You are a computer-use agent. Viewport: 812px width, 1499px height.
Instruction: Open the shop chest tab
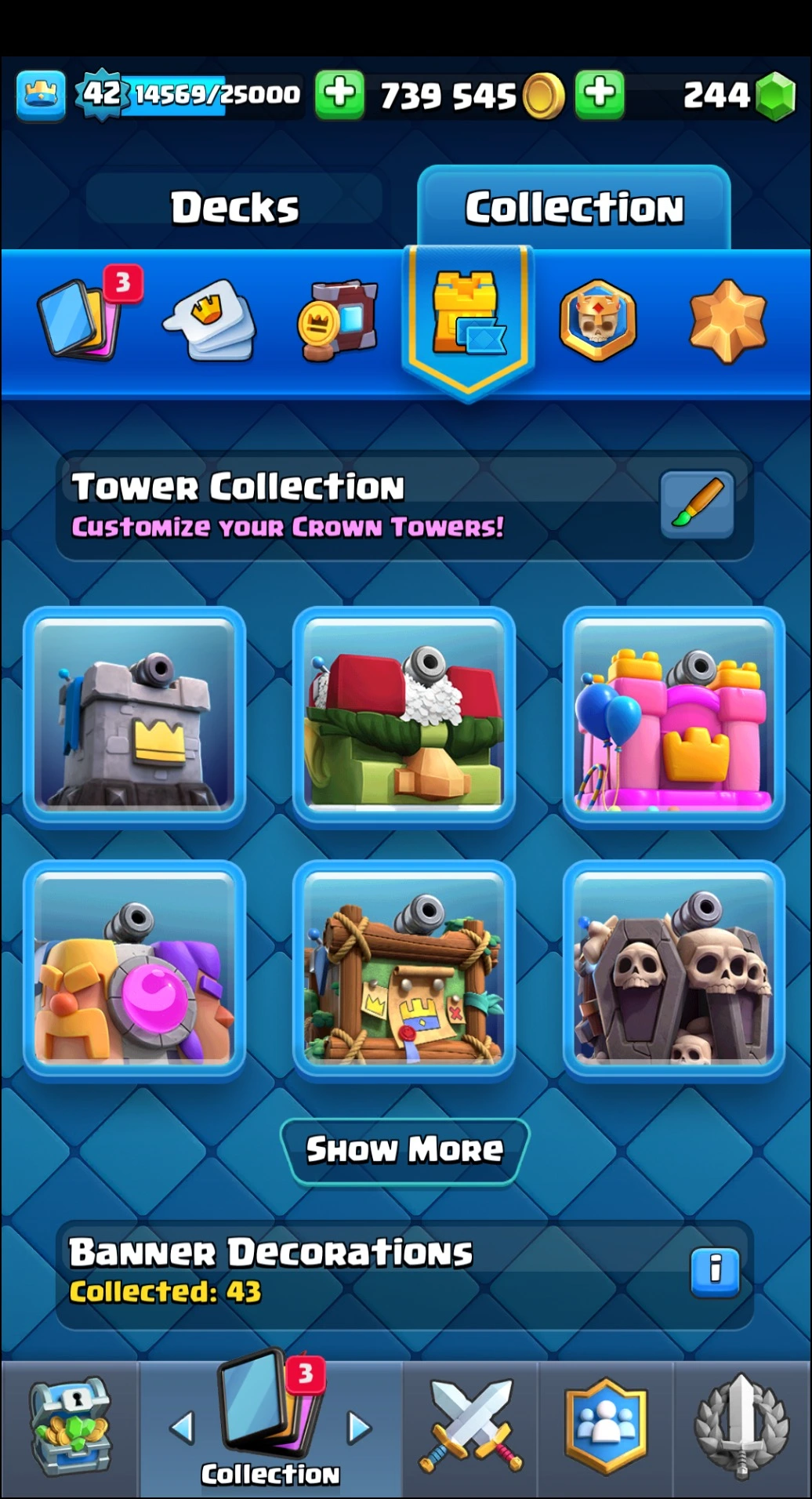[71, 1428]
